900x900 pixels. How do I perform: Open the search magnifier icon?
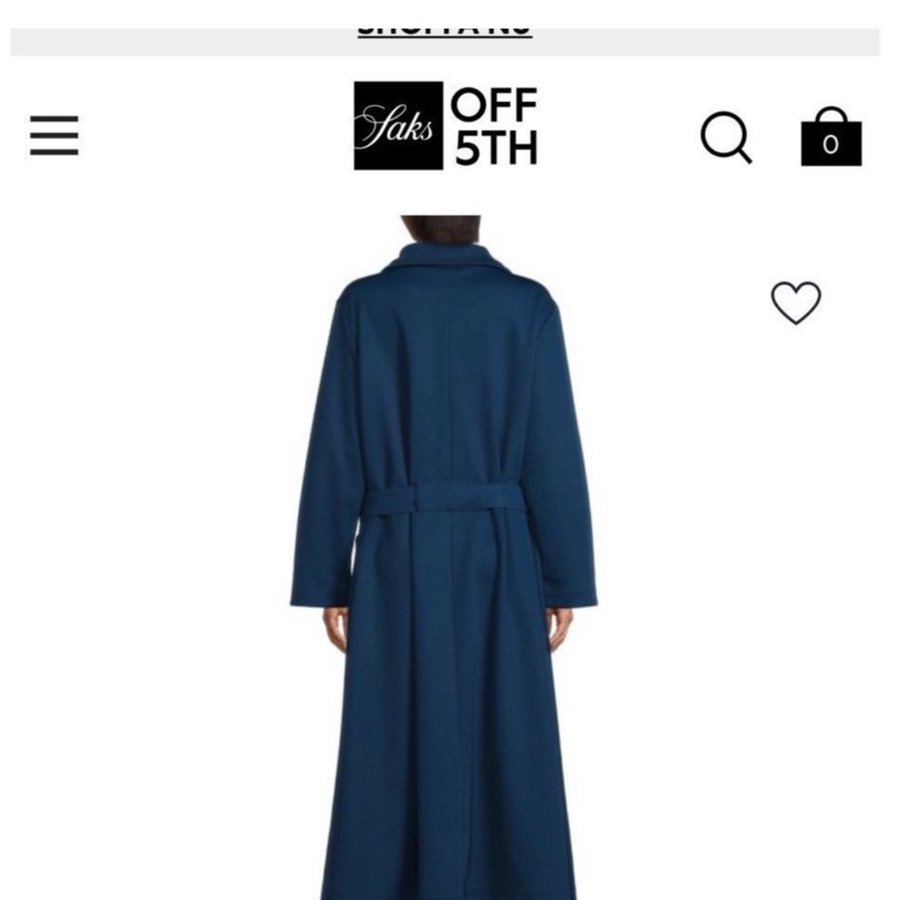point(726,137)
